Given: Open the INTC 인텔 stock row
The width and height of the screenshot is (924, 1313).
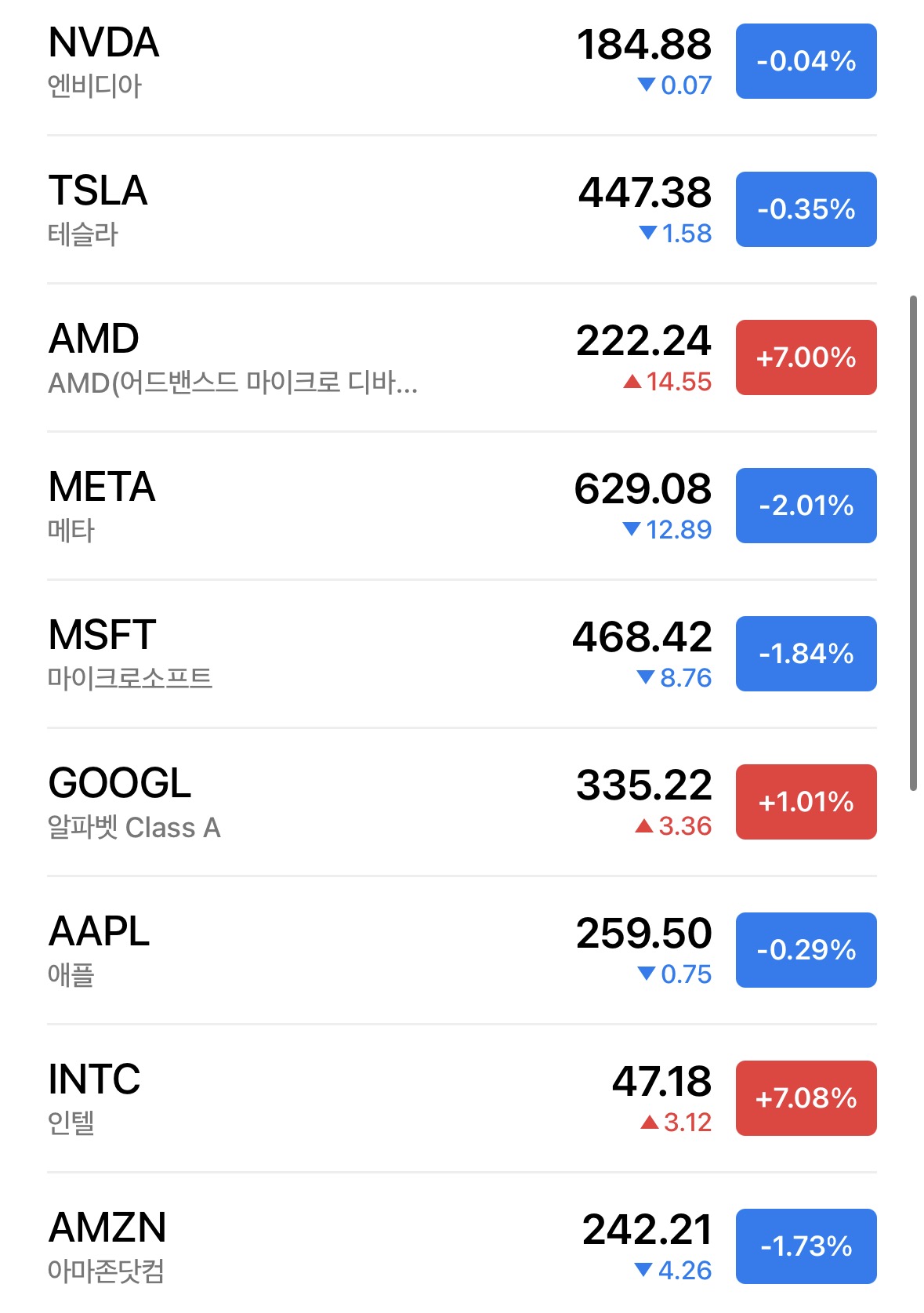Looking at the screenshot, I should pos(313,1099).
